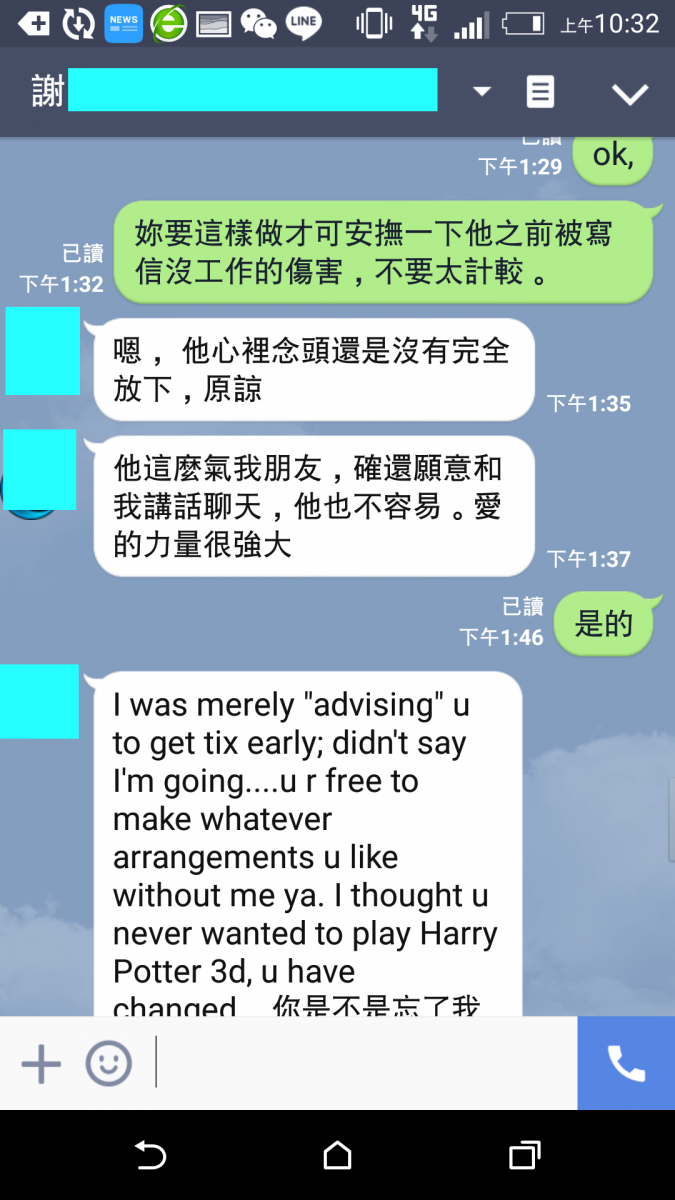Go to the home screen
The width and height of the screenshot is (675, 1200).
pyautogui.click(x=338, y=1156)
